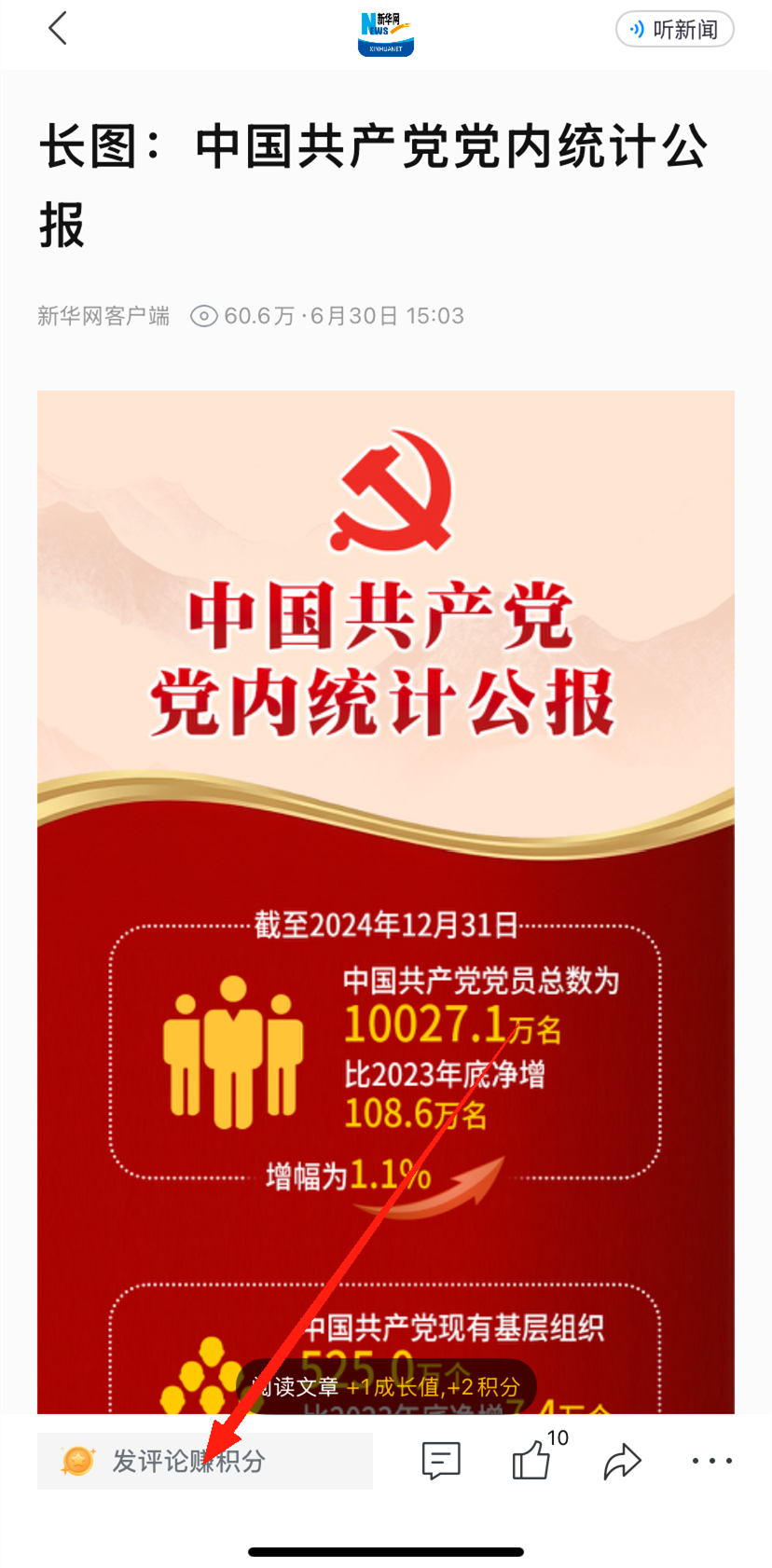Share this article

622,1461
